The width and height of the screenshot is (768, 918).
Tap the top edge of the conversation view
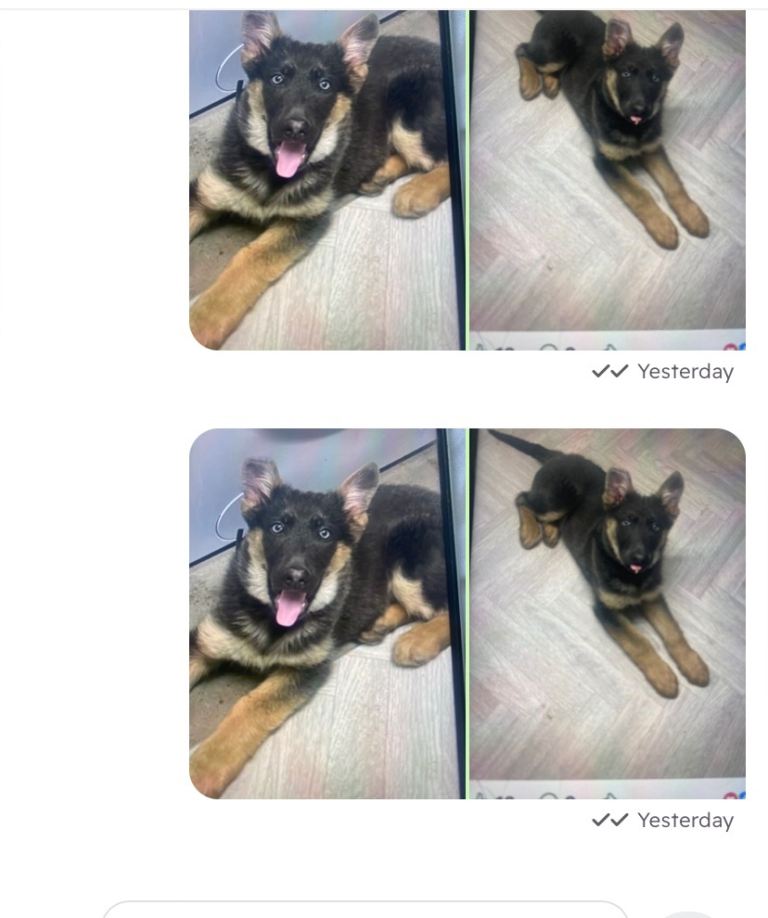(x=384, y=5)
